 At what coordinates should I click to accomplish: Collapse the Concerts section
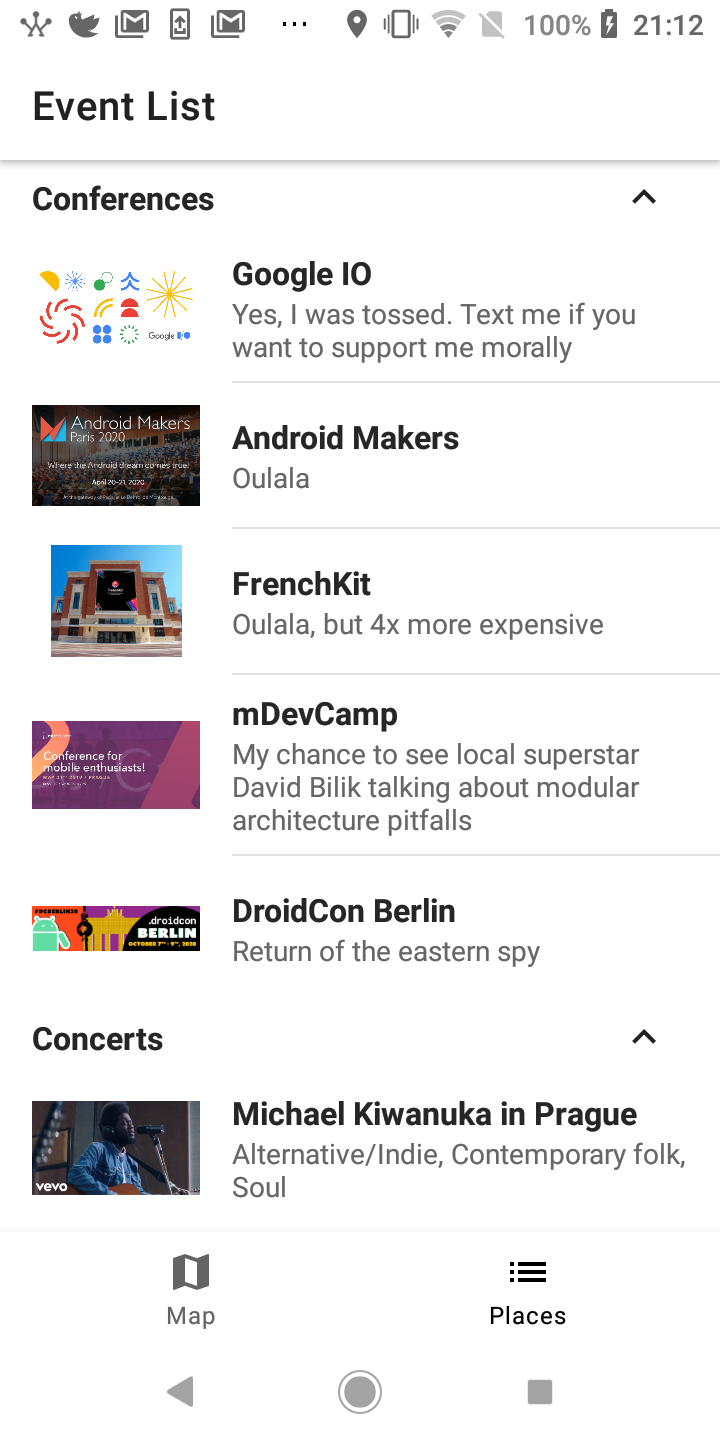click(644, 1038)
